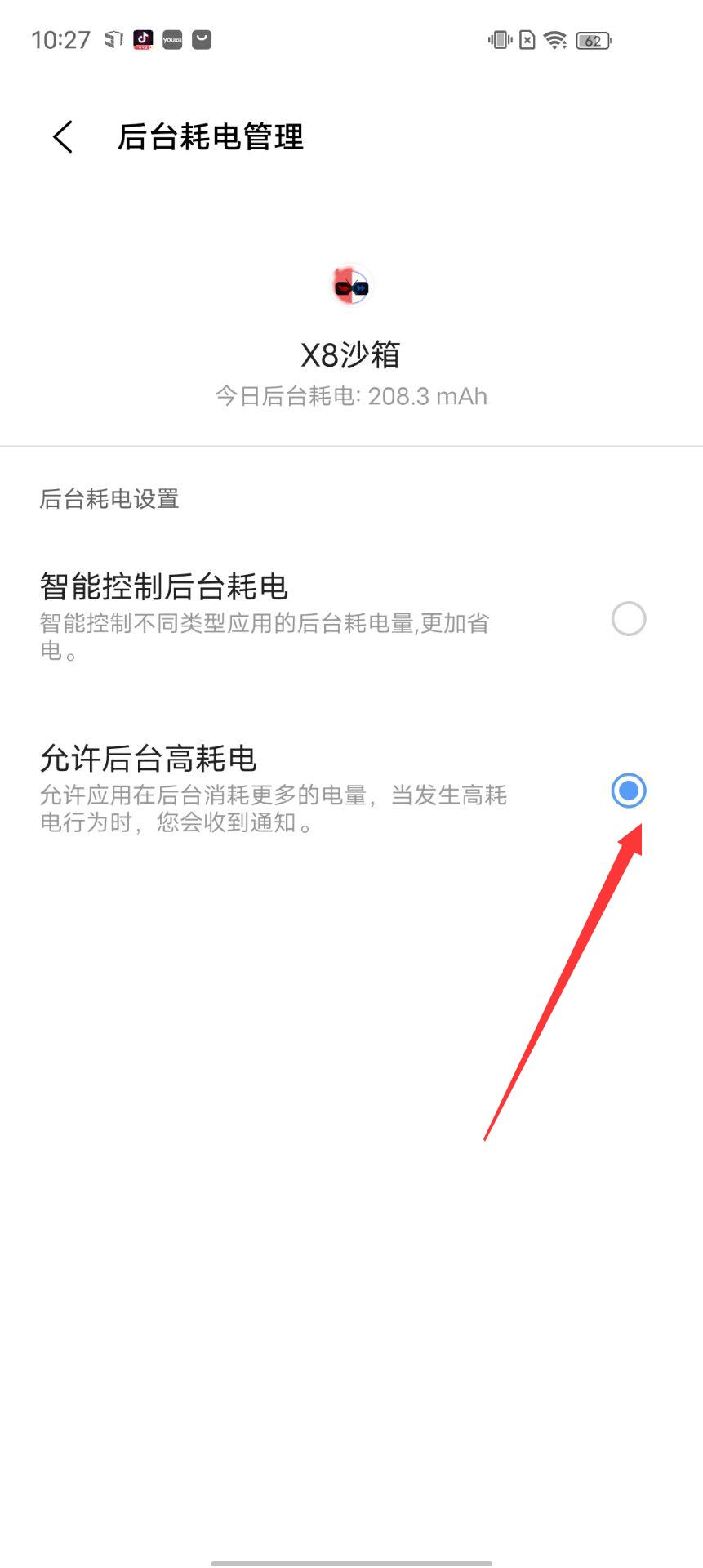Select 允许后台高耗电 option
Screen dimensions: 703x1568
628,791
